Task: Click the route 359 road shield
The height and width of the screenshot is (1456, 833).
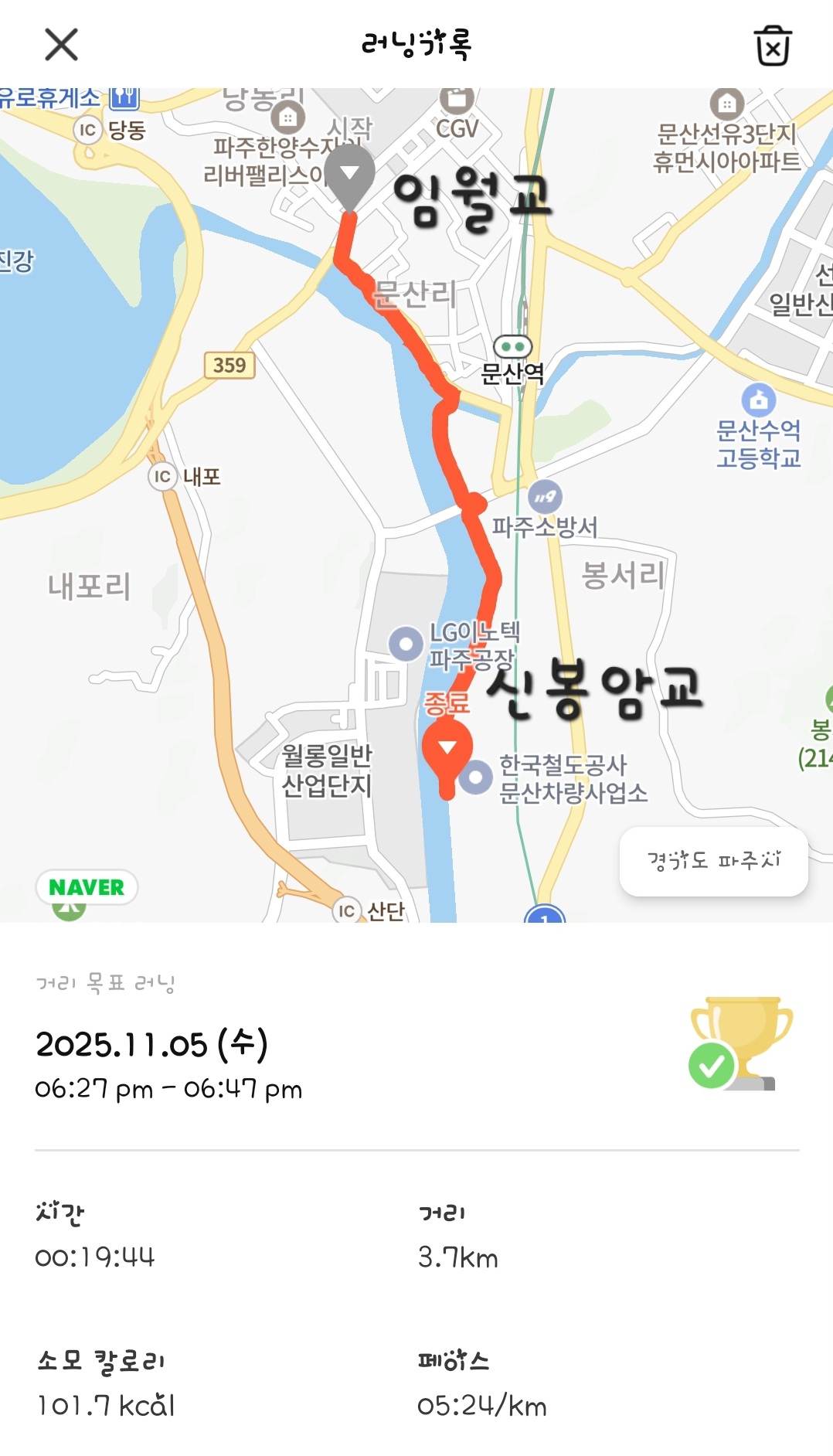Action: click(x=231, y=363)
